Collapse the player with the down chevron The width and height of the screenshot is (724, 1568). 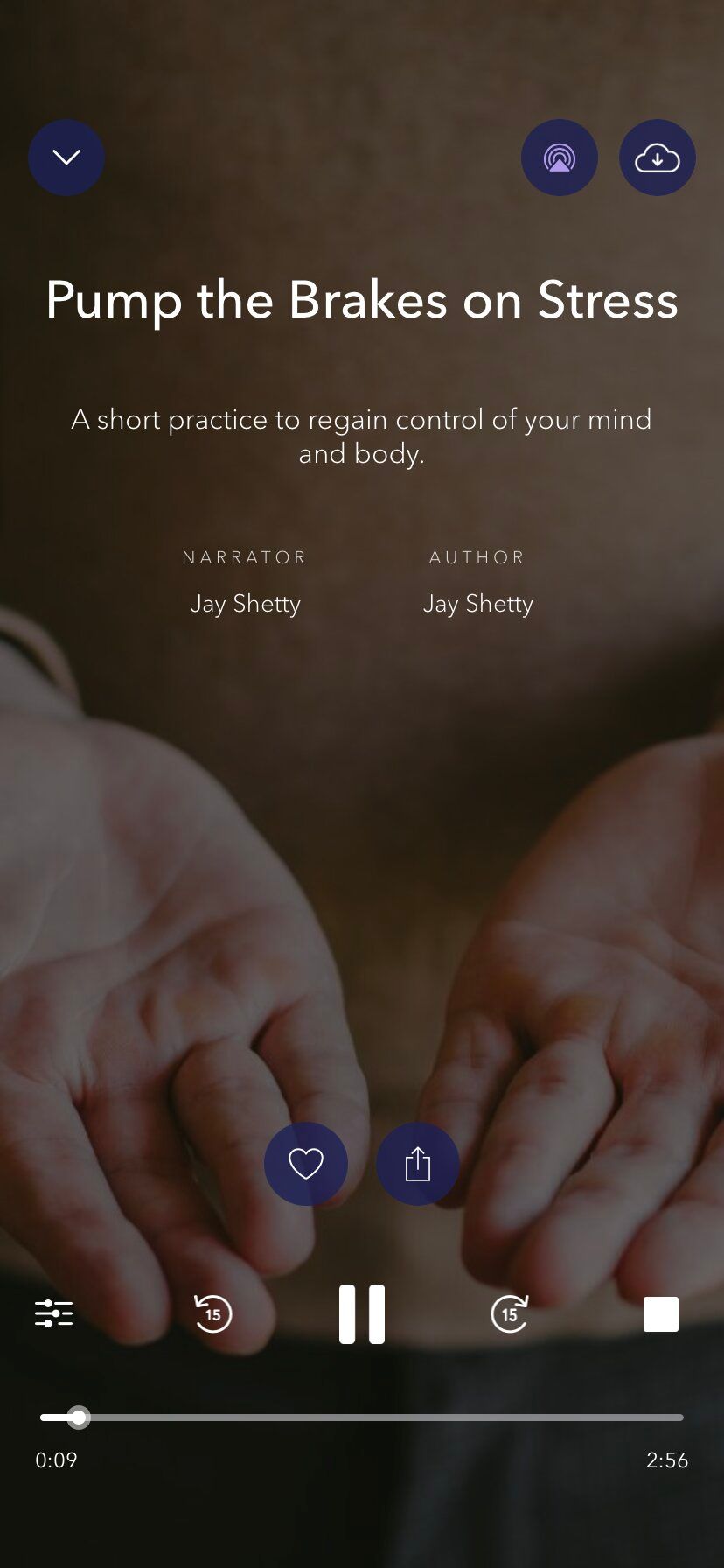pyautogui.click(x=66, y=157)
